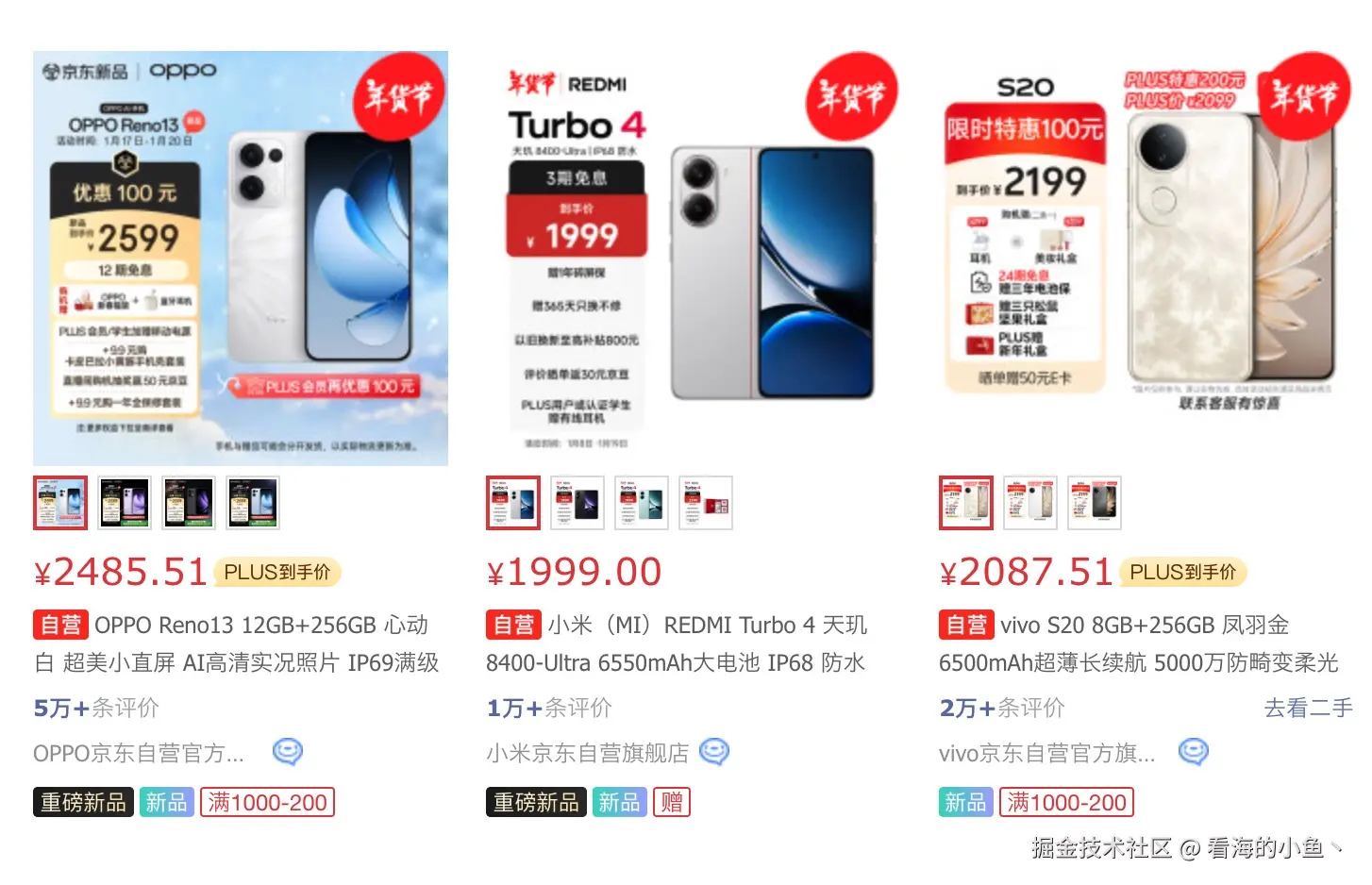Chat with OPPO store customer service

(288, 752)
